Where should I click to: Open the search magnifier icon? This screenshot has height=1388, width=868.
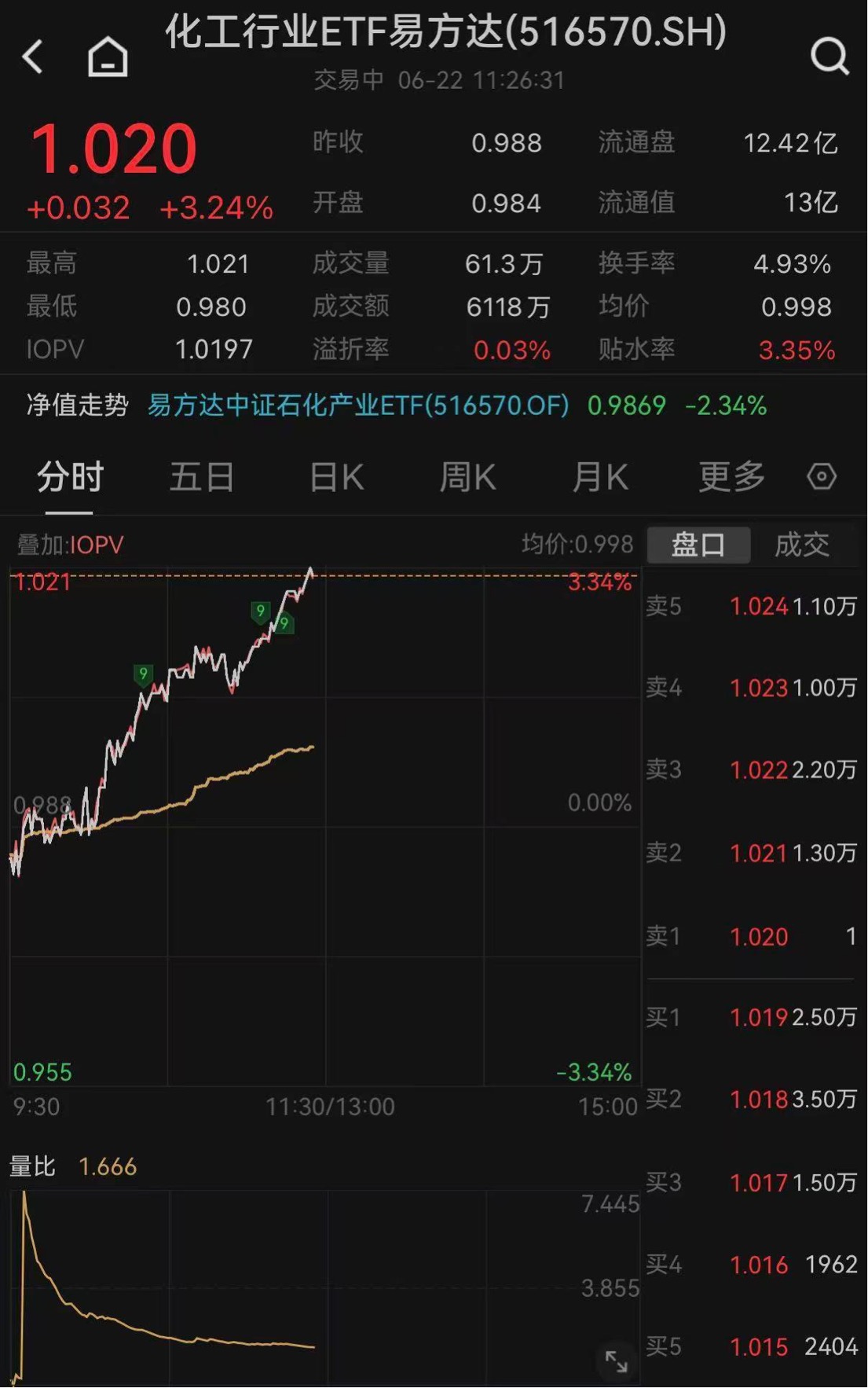(x=830, y=57)
